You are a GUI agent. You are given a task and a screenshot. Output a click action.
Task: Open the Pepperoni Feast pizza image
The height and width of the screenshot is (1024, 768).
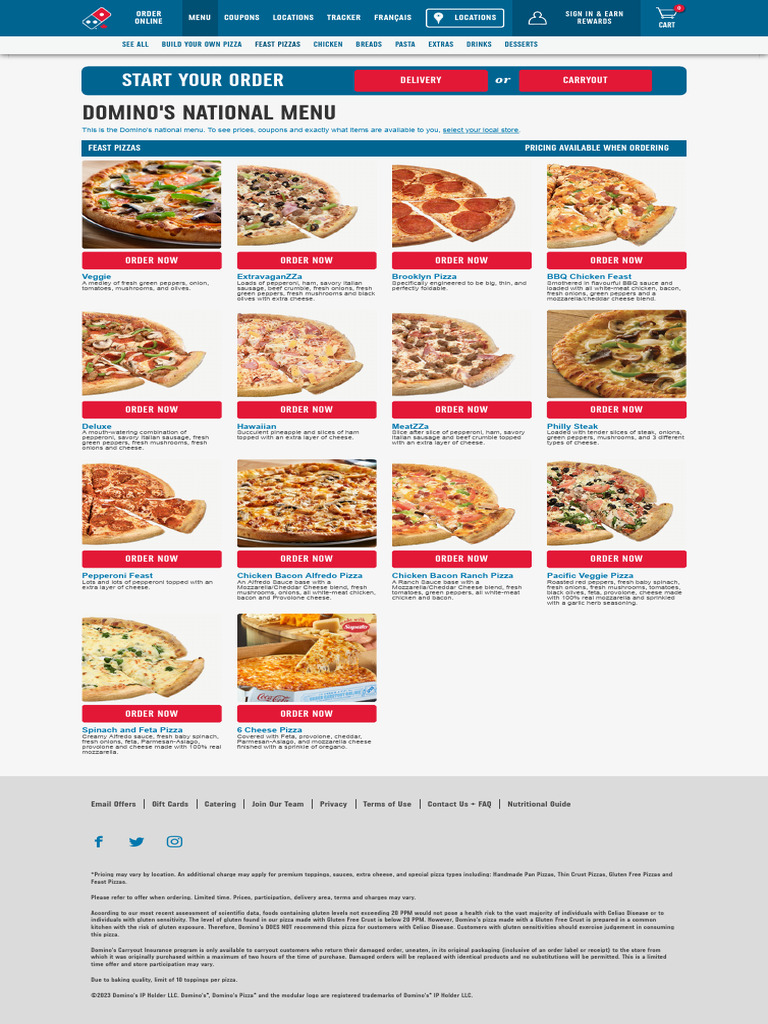pyautogui.click(x=152, y=503)
